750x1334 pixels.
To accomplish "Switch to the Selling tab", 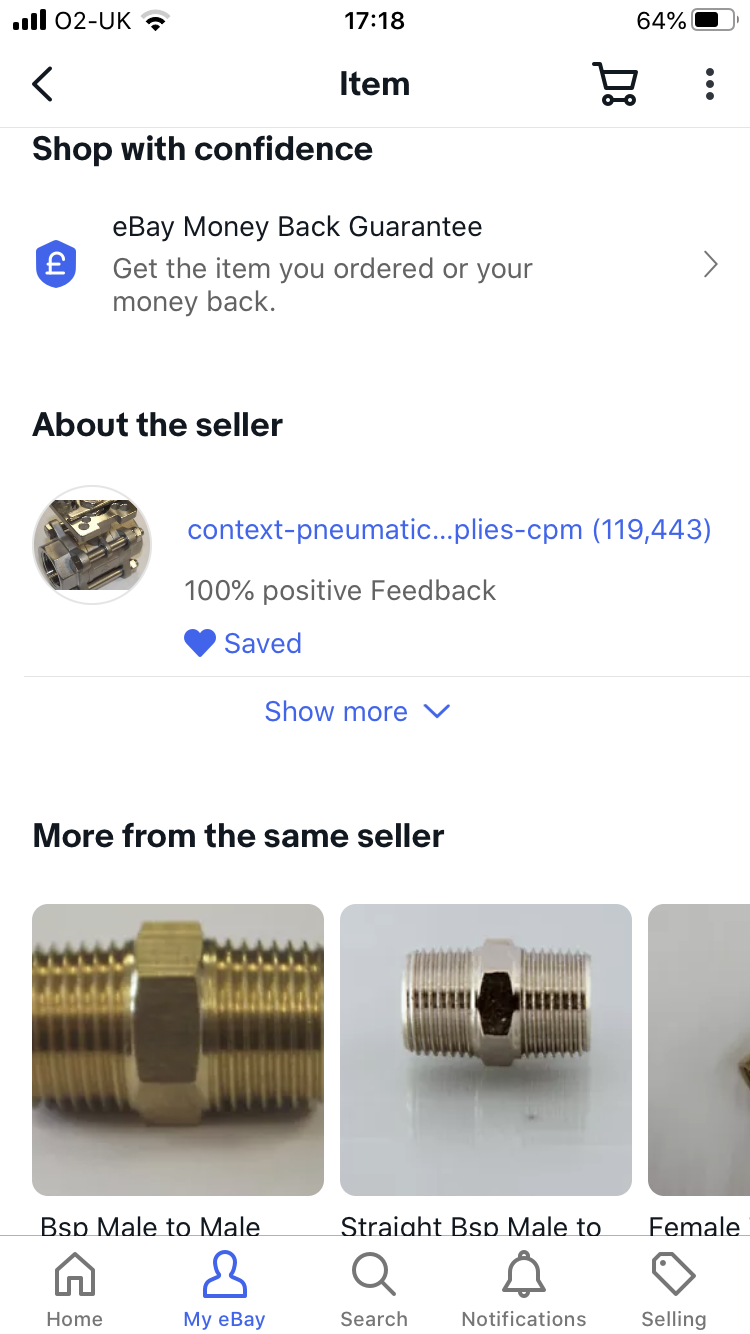I will 674,1290.
